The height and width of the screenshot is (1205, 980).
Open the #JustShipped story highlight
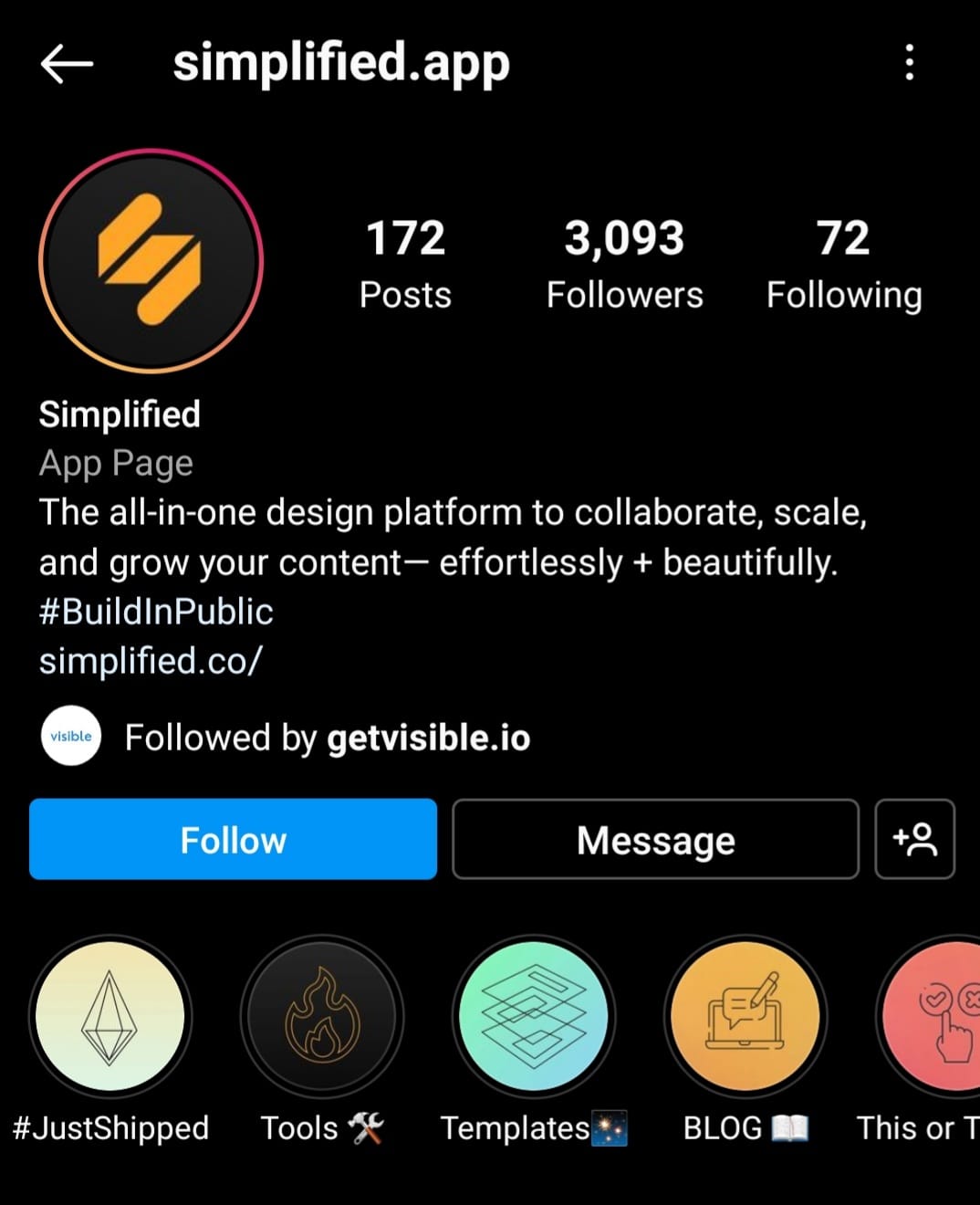(109, 1016)
